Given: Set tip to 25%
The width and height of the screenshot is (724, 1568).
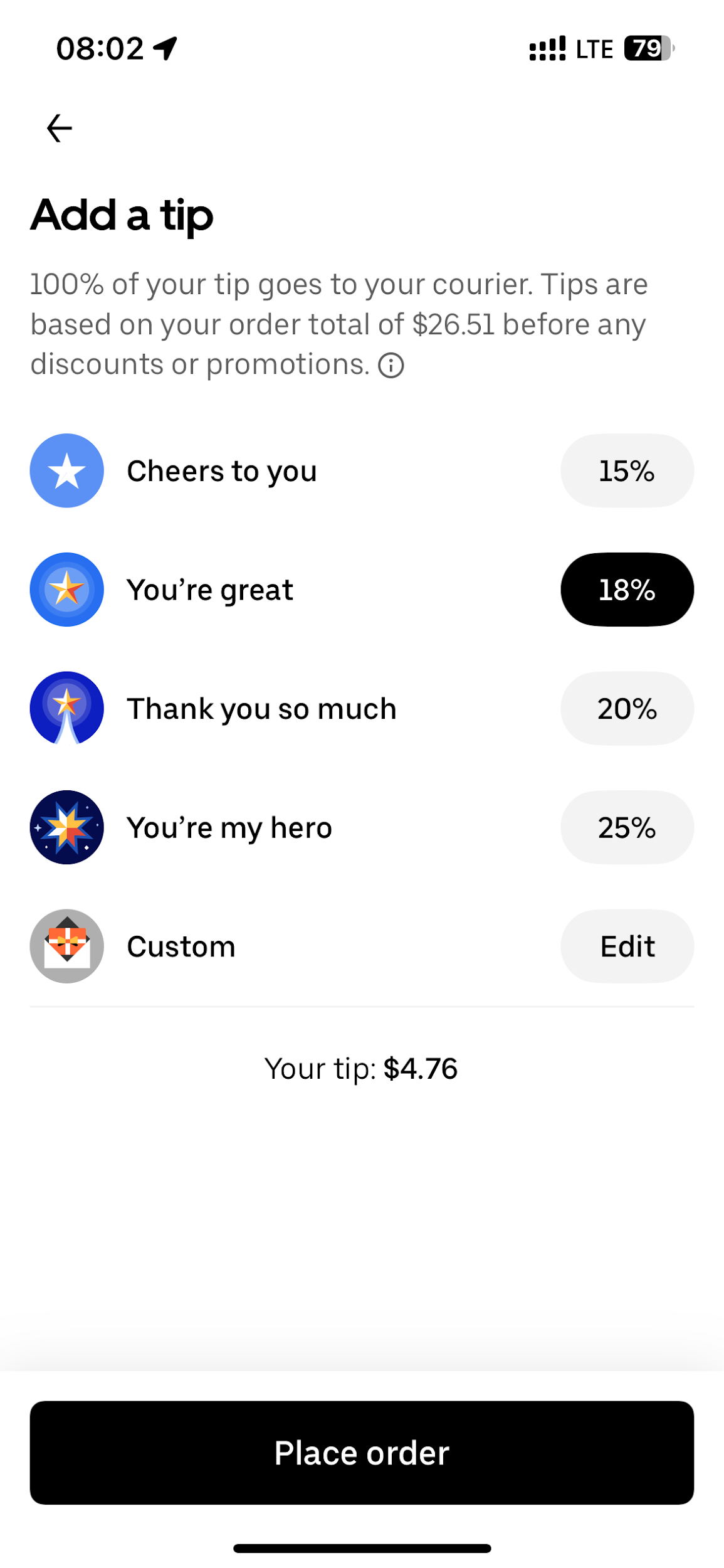Looking at the screenshot, I should coord(627,827).
